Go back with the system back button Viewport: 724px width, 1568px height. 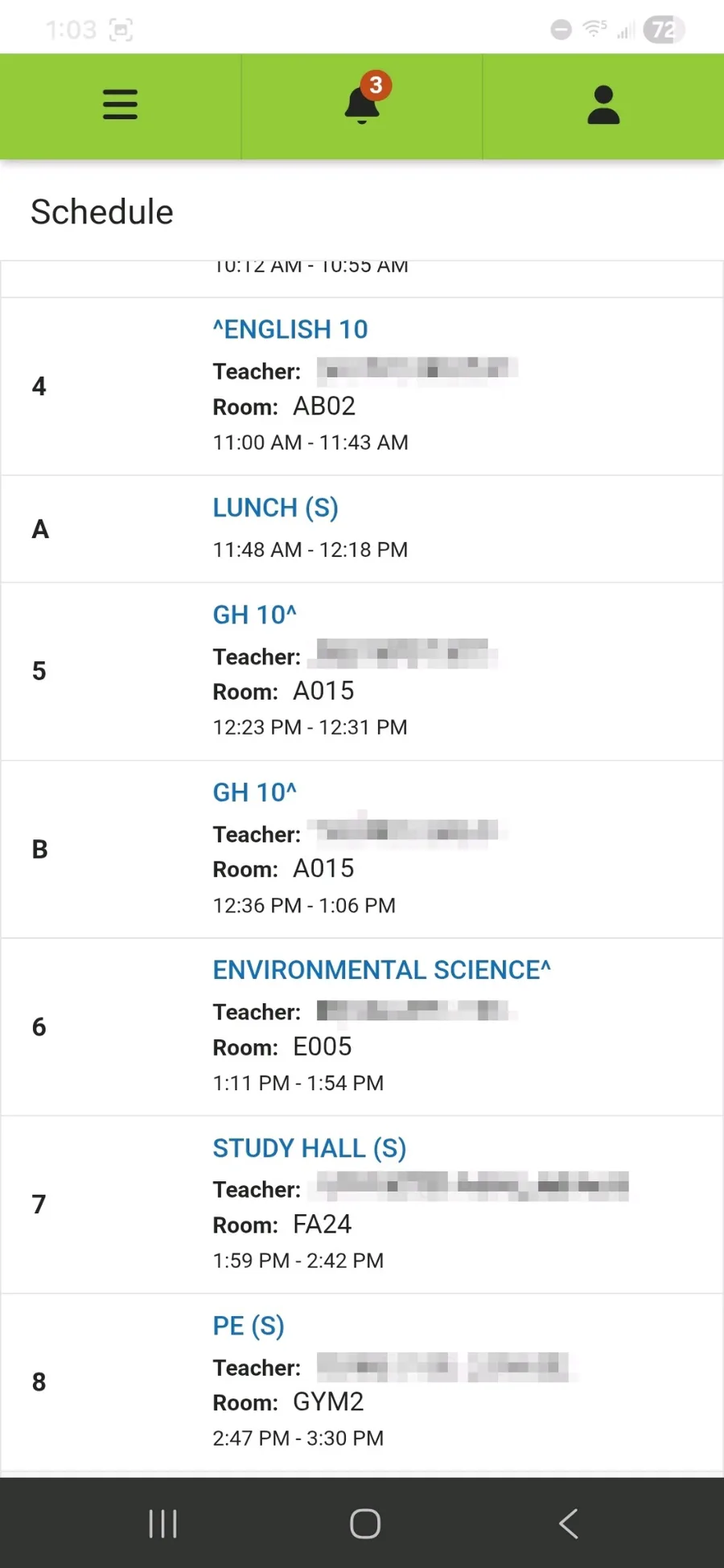[x=568, y=1524]
